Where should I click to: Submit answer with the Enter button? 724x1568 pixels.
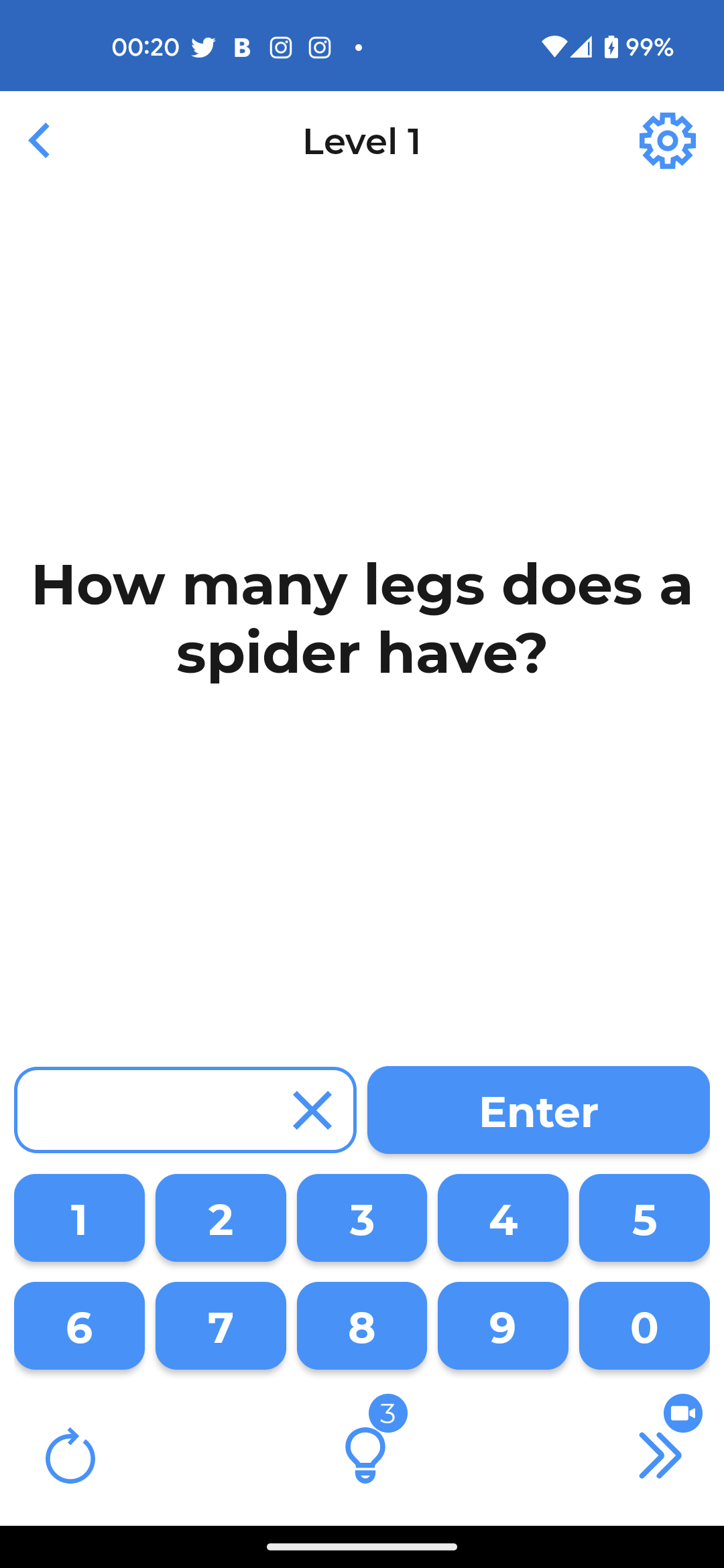pos(538,1110)
